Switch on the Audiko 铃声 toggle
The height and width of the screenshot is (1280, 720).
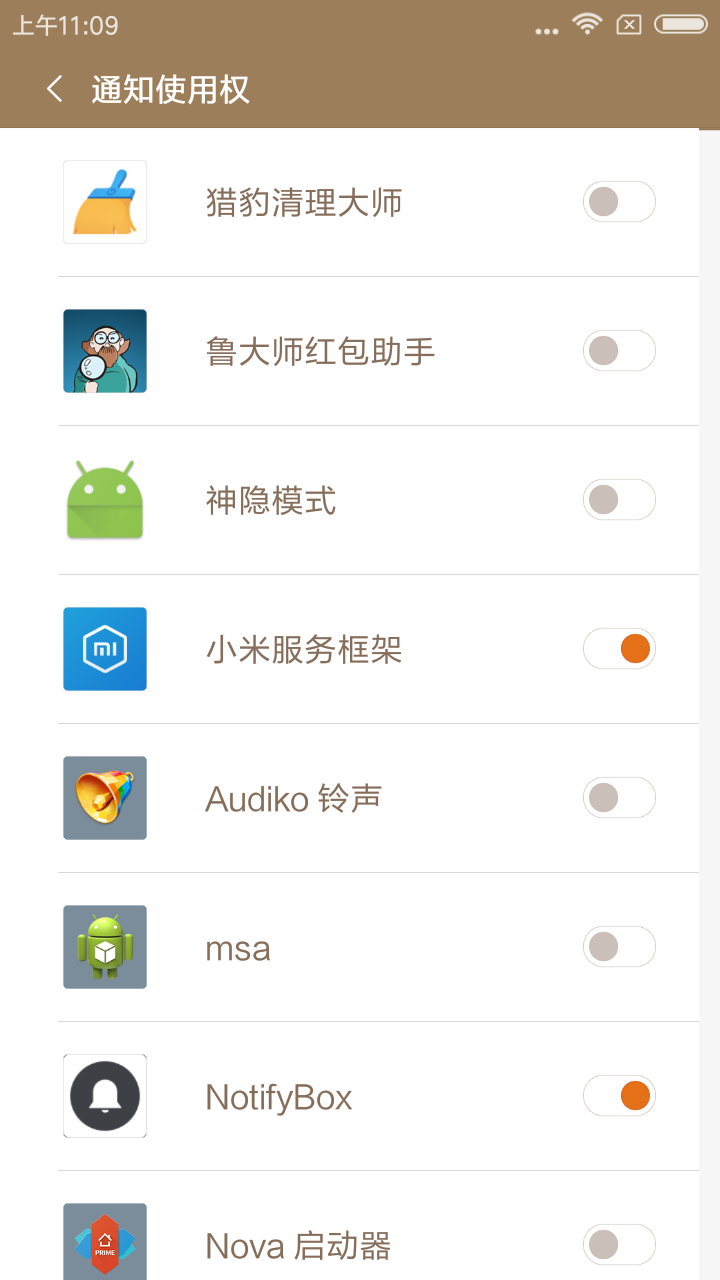[x=619, y=797]
